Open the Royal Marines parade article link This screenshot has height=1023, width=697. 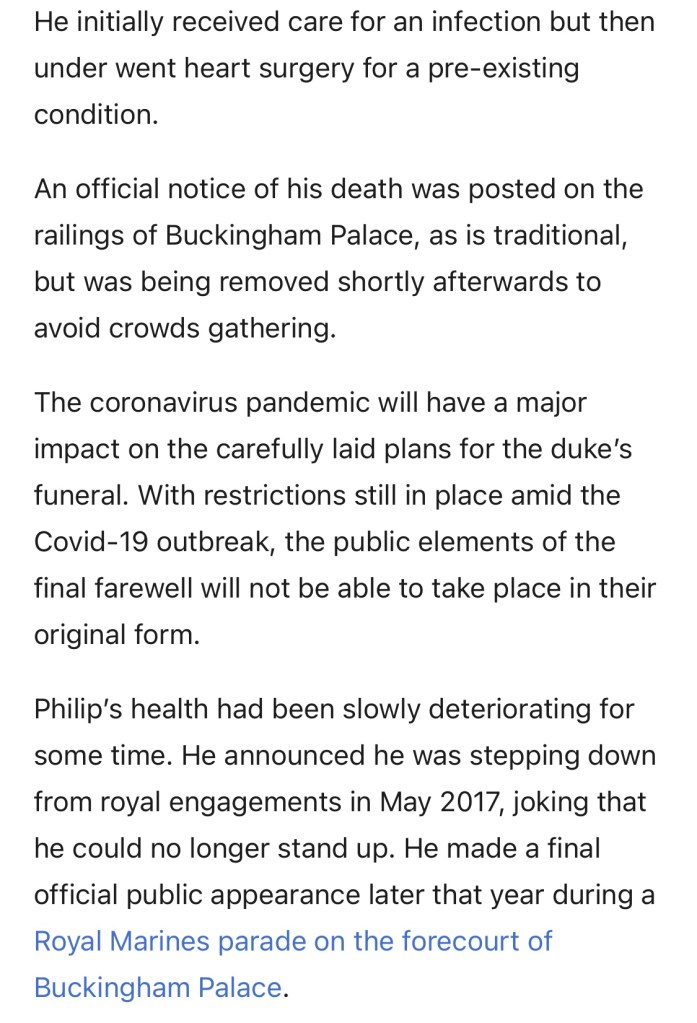292,941
